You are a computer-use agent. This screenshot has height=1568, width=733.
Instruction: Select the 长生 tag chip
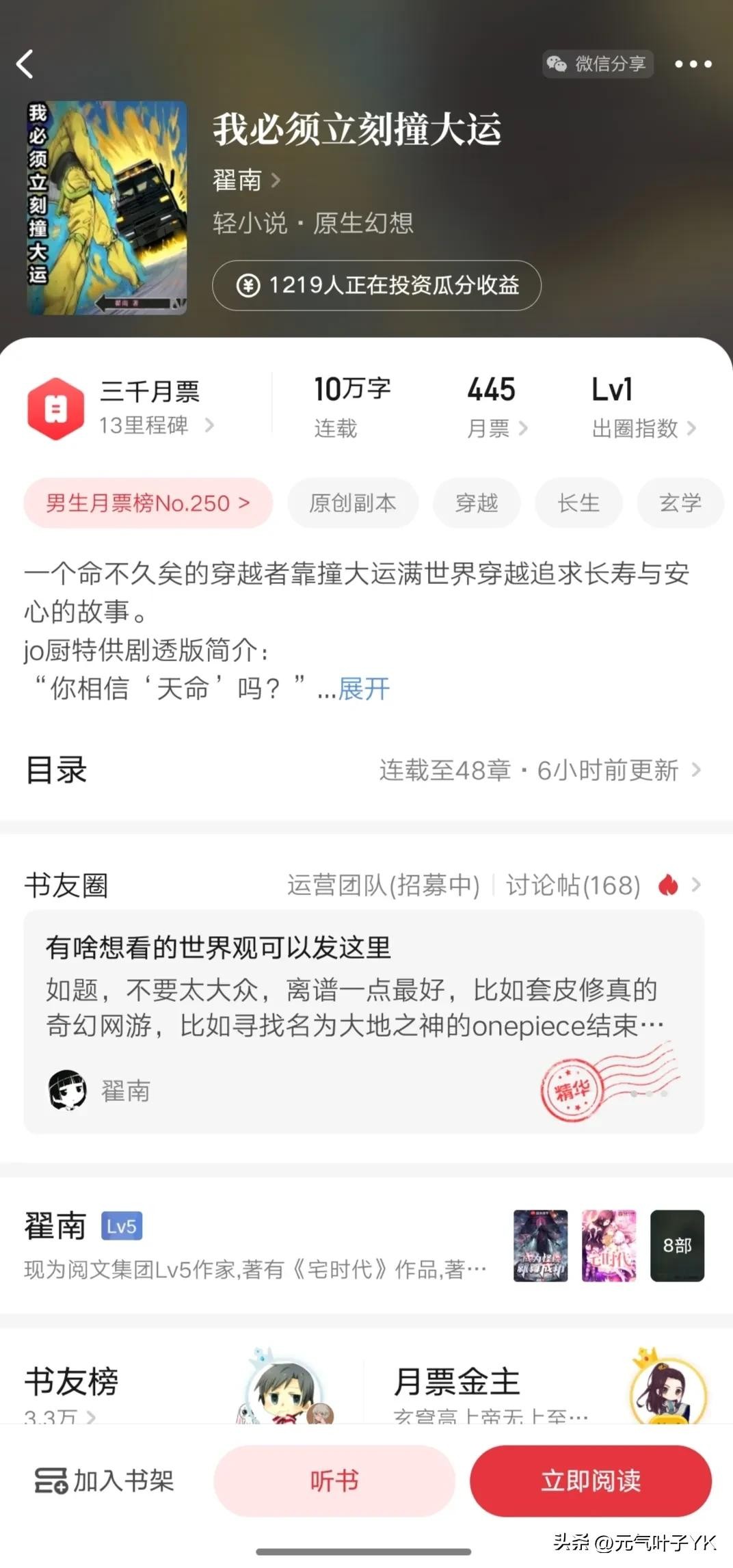578,503
